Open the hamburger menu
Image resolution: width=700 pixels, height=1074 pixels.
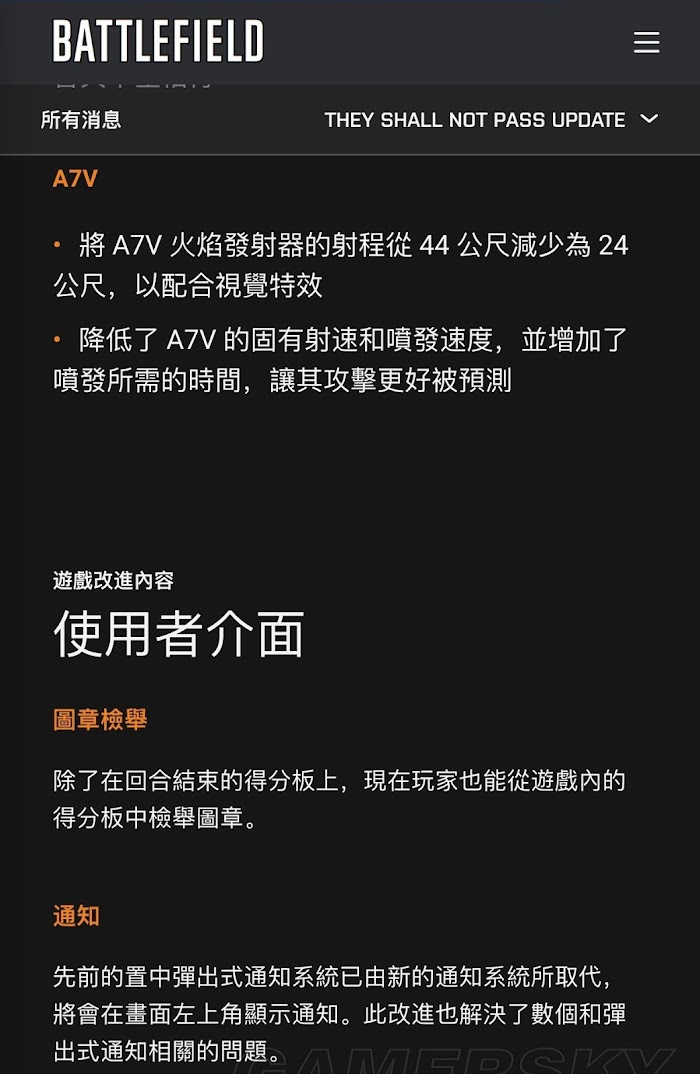coord(647,42)
